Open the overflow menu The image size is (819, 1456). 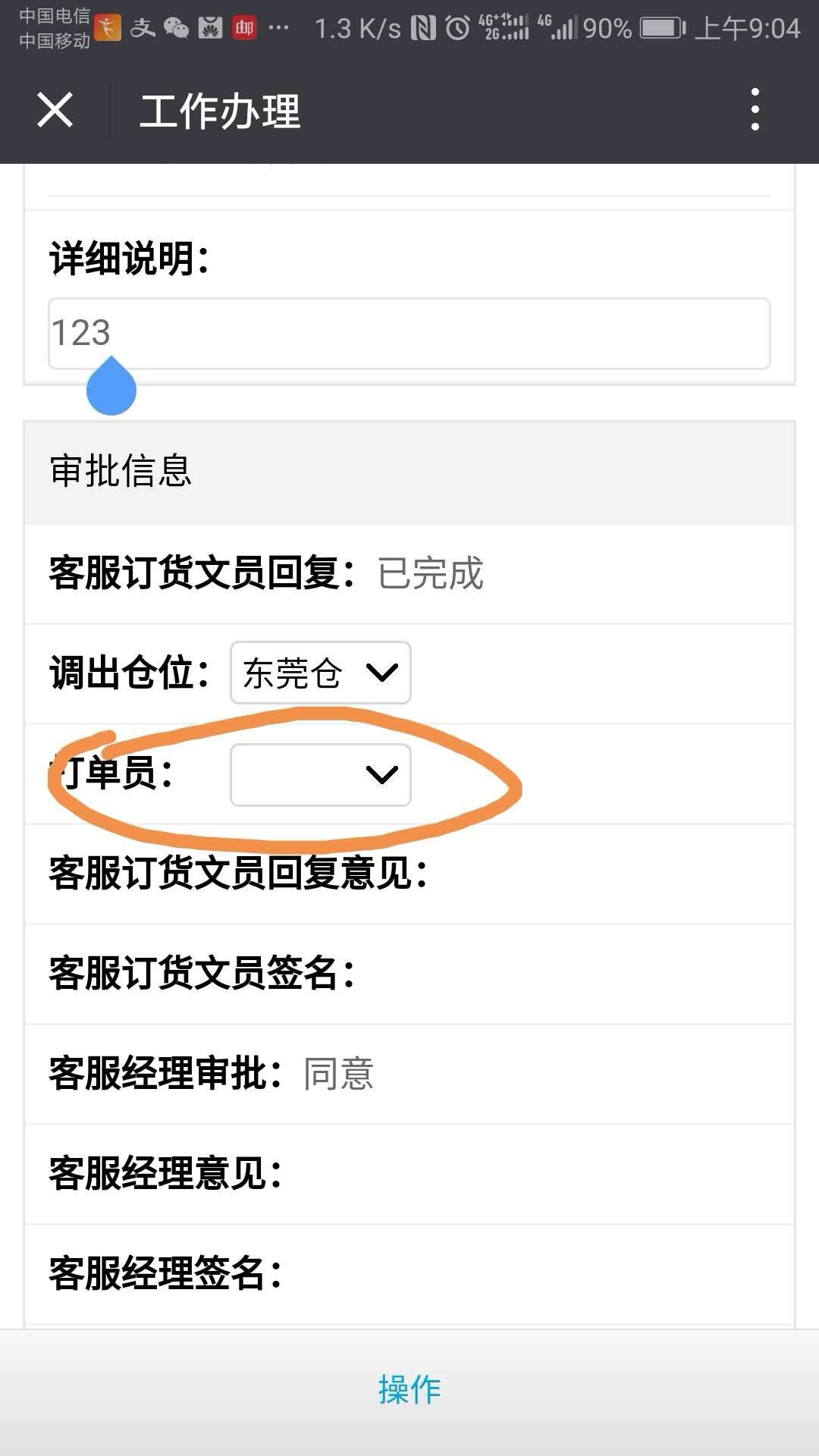755,110
